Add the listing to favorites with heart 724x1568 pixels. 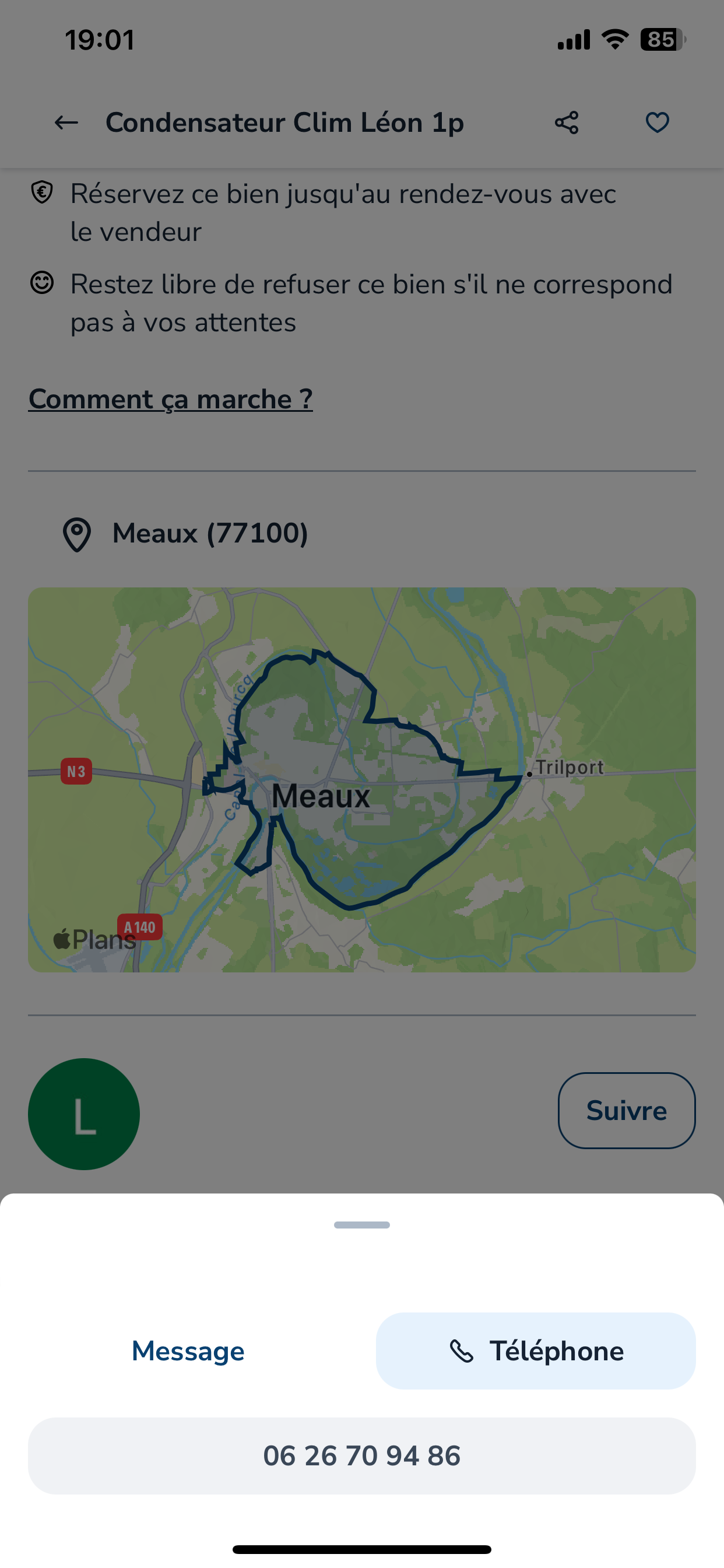point(657,123)
